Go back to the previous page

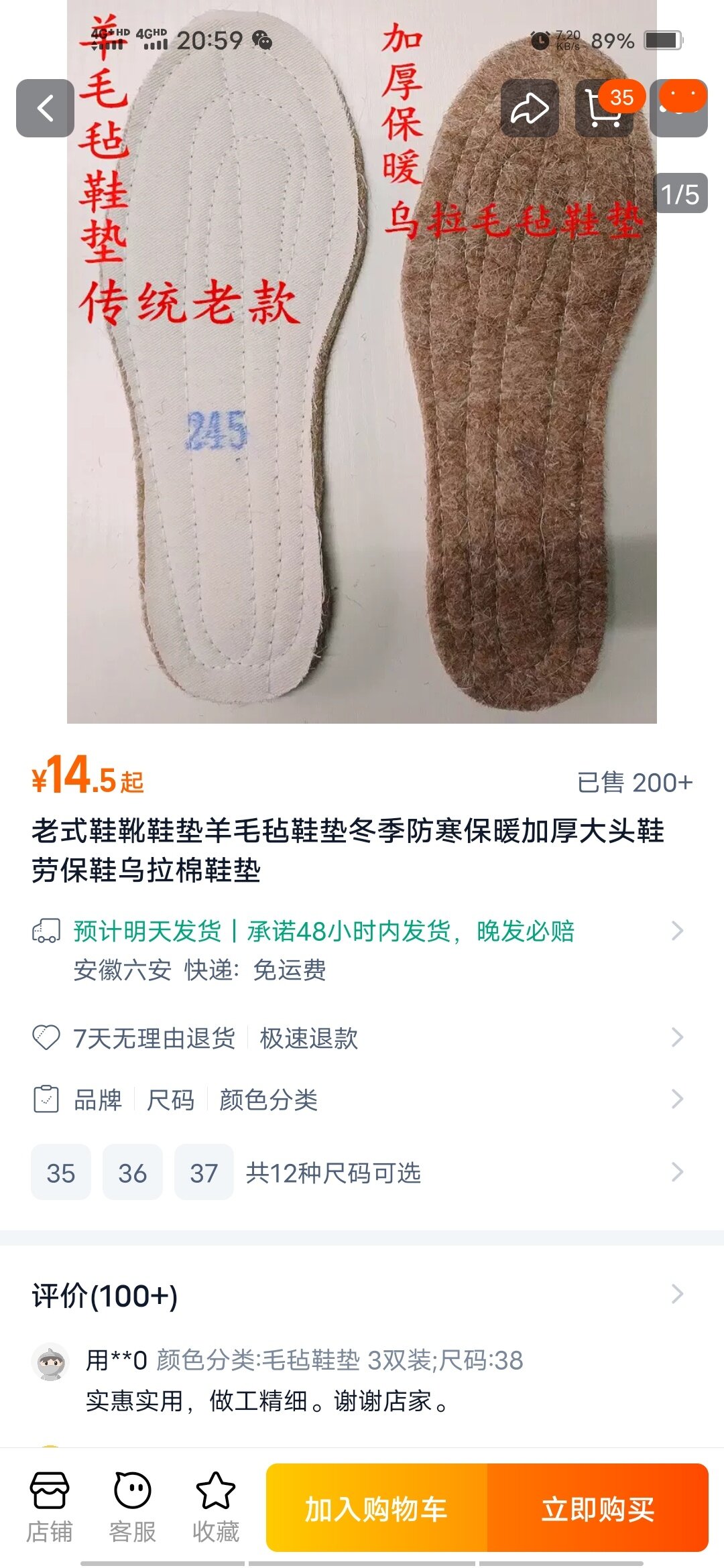pos(45,109)
